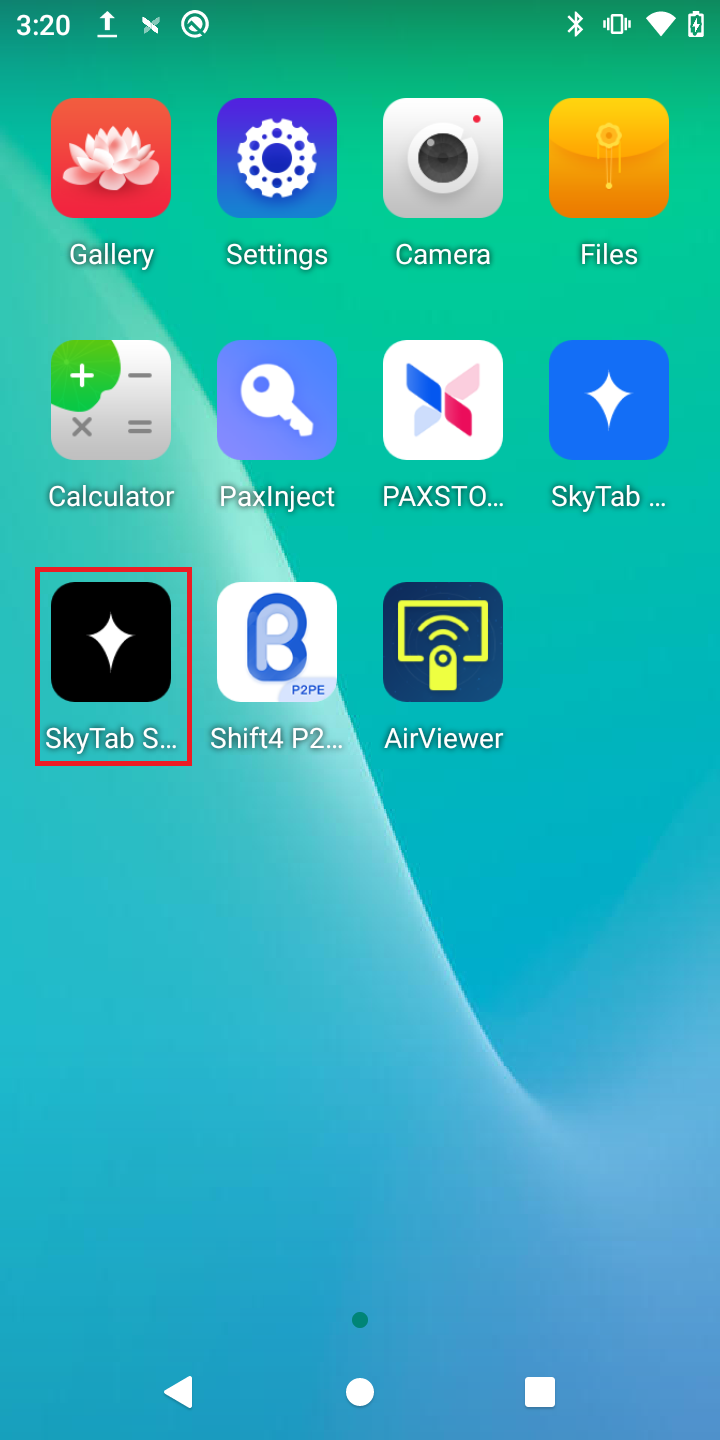The width and height of the screenshot is (720, 1440).
Task: Open the Files app
Action: 609,158
